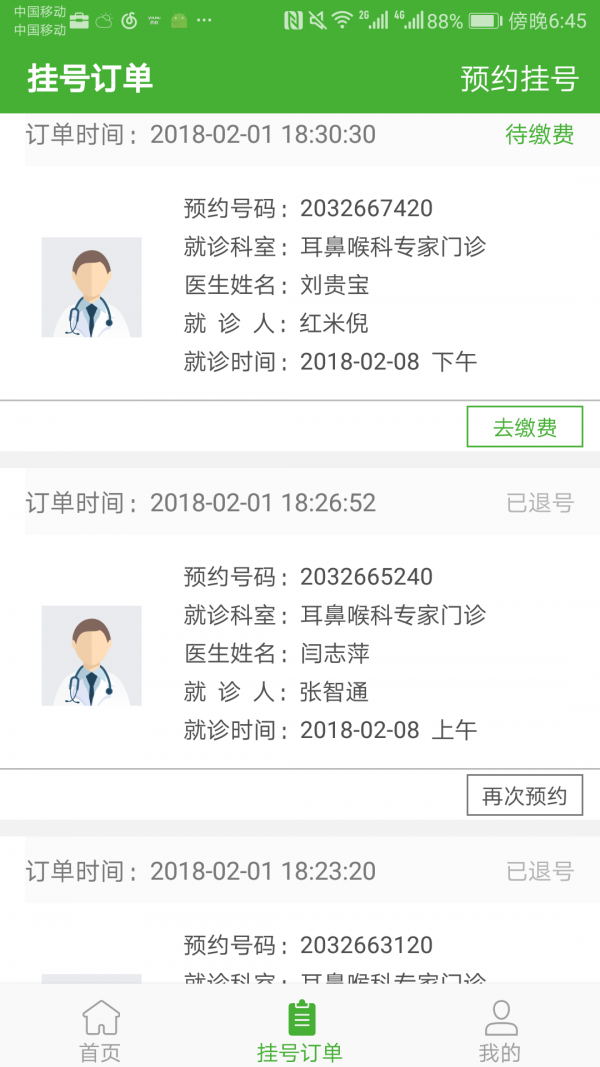Open order 2032663120 details
Viewport: 600px width, 1067px height.
[x=300, y=946]
